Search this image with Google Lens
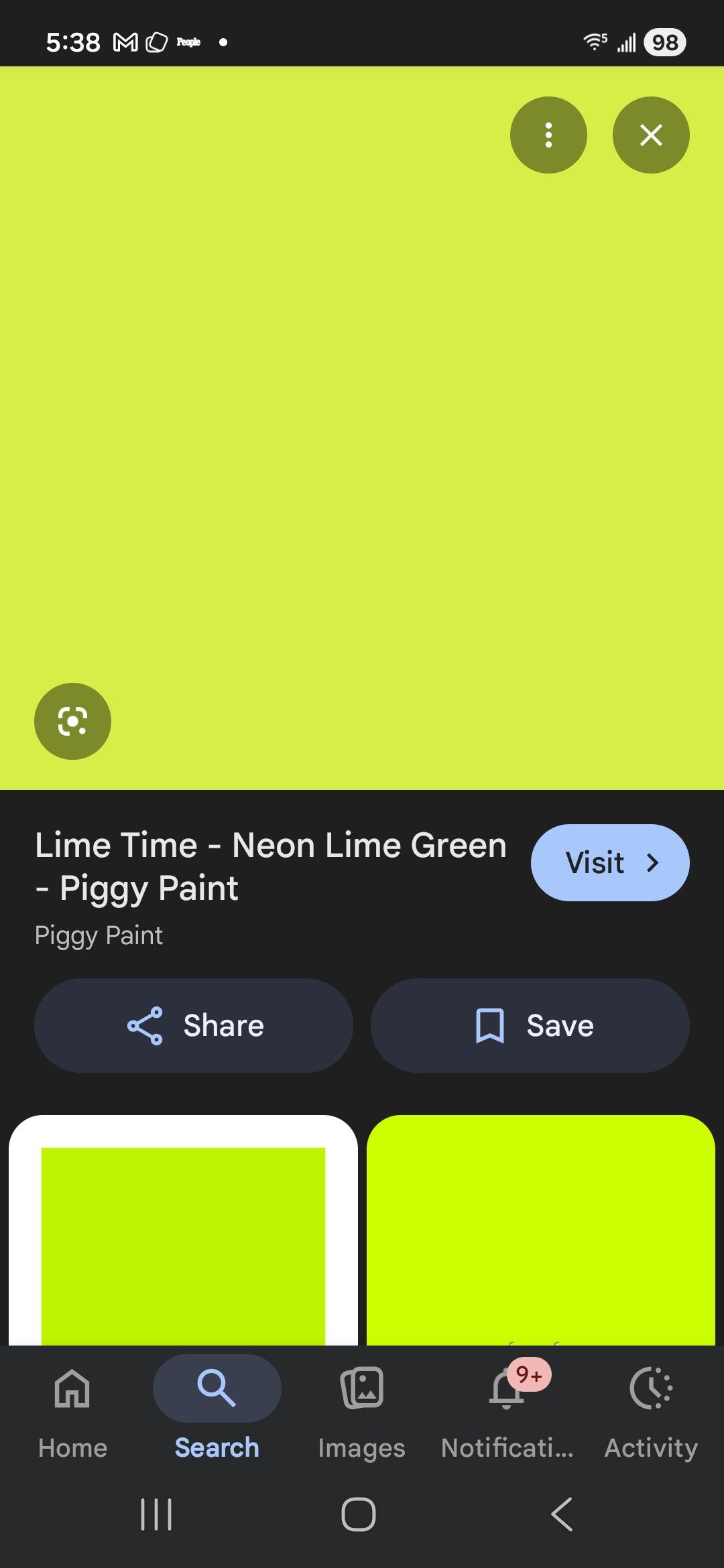Viewport: 724px width, 1568px height. tap(72, 721)
